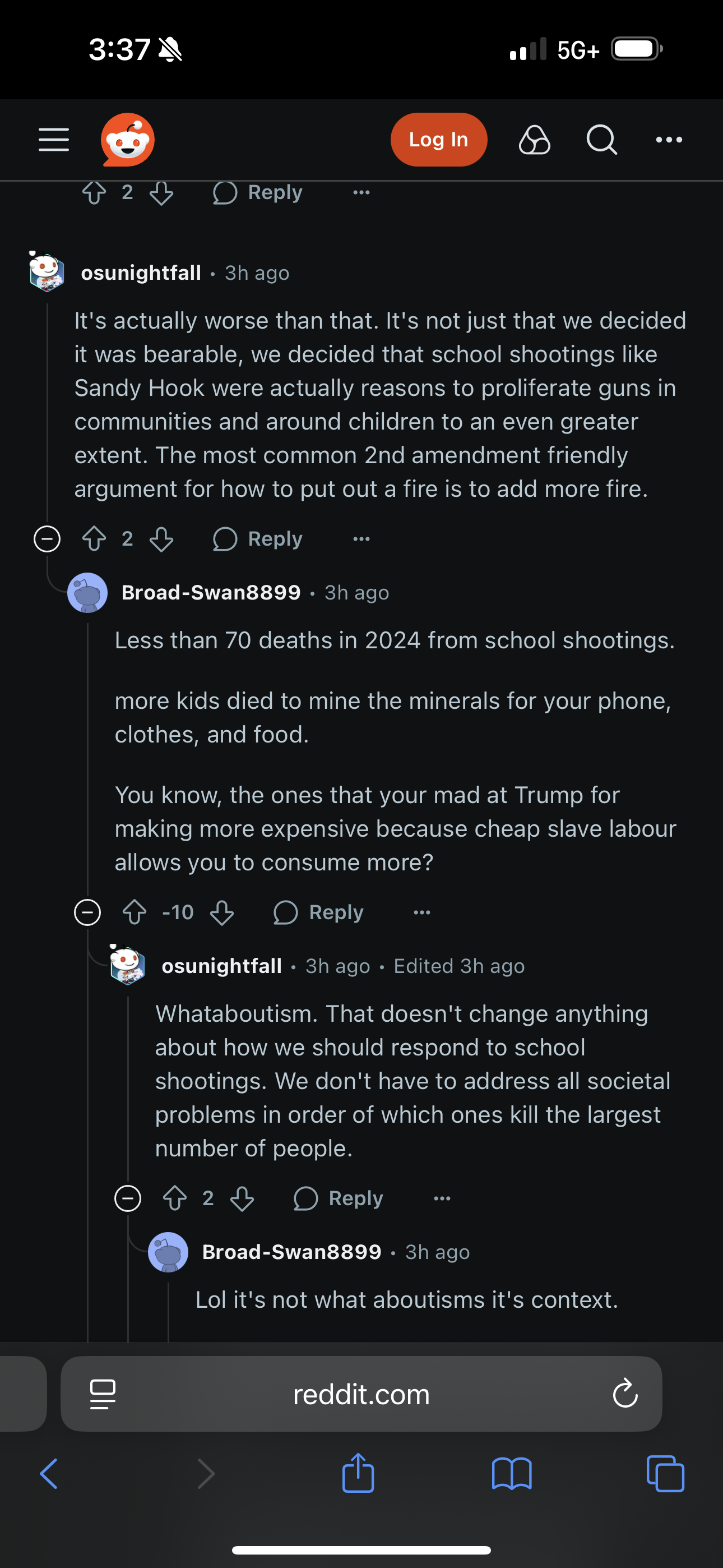Tap the reddit.com address bar
The width and height of the screenshot is (723, 1568).
coord(361,1393)
